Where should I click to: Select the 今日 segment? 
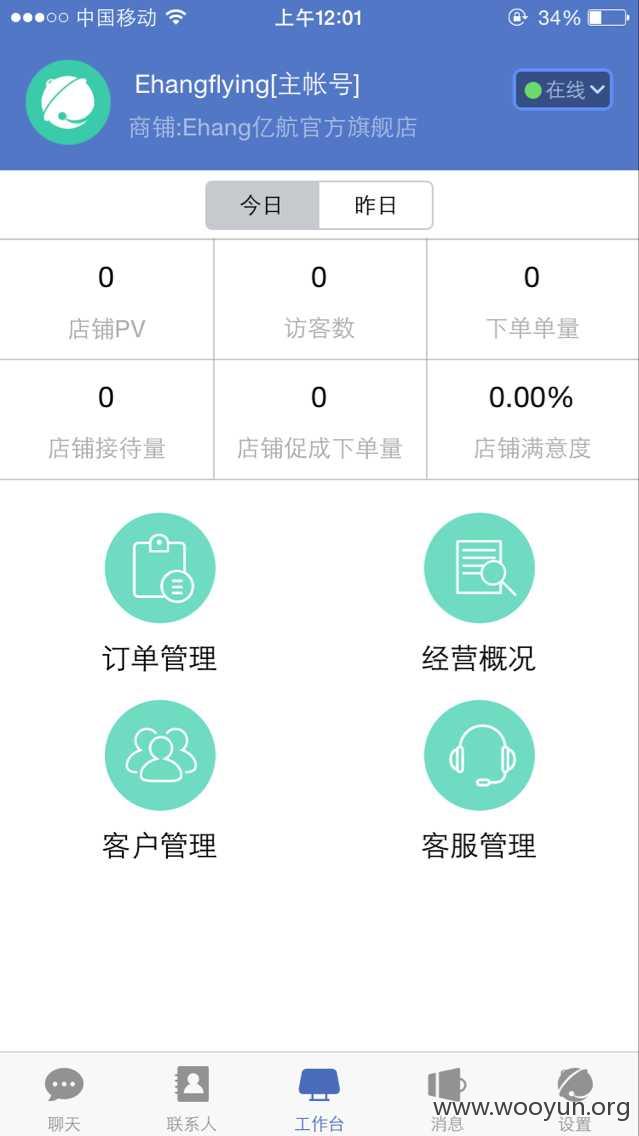tap(262, 206)
